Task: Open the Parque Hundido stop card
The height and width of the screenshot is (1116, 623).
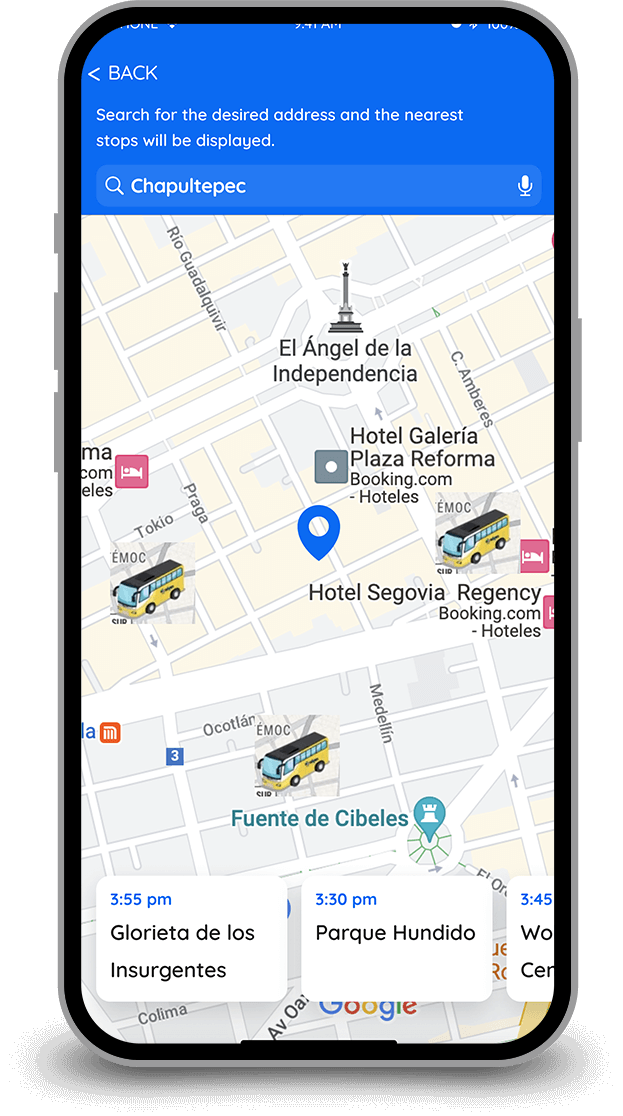Action: point(396,938)
